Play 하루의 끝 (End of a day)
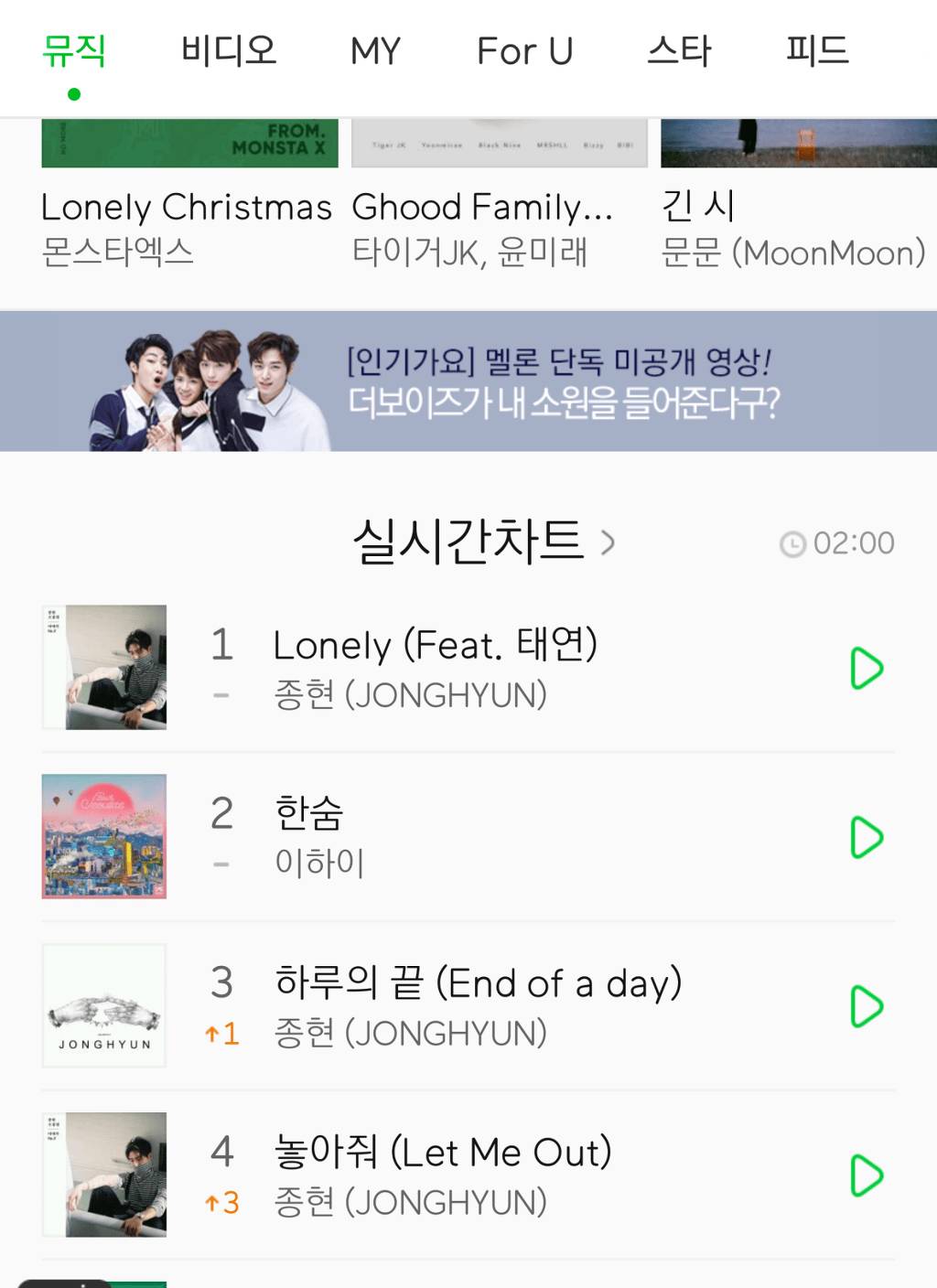This screenshot has height=1288, width=937. [866, 1006]
